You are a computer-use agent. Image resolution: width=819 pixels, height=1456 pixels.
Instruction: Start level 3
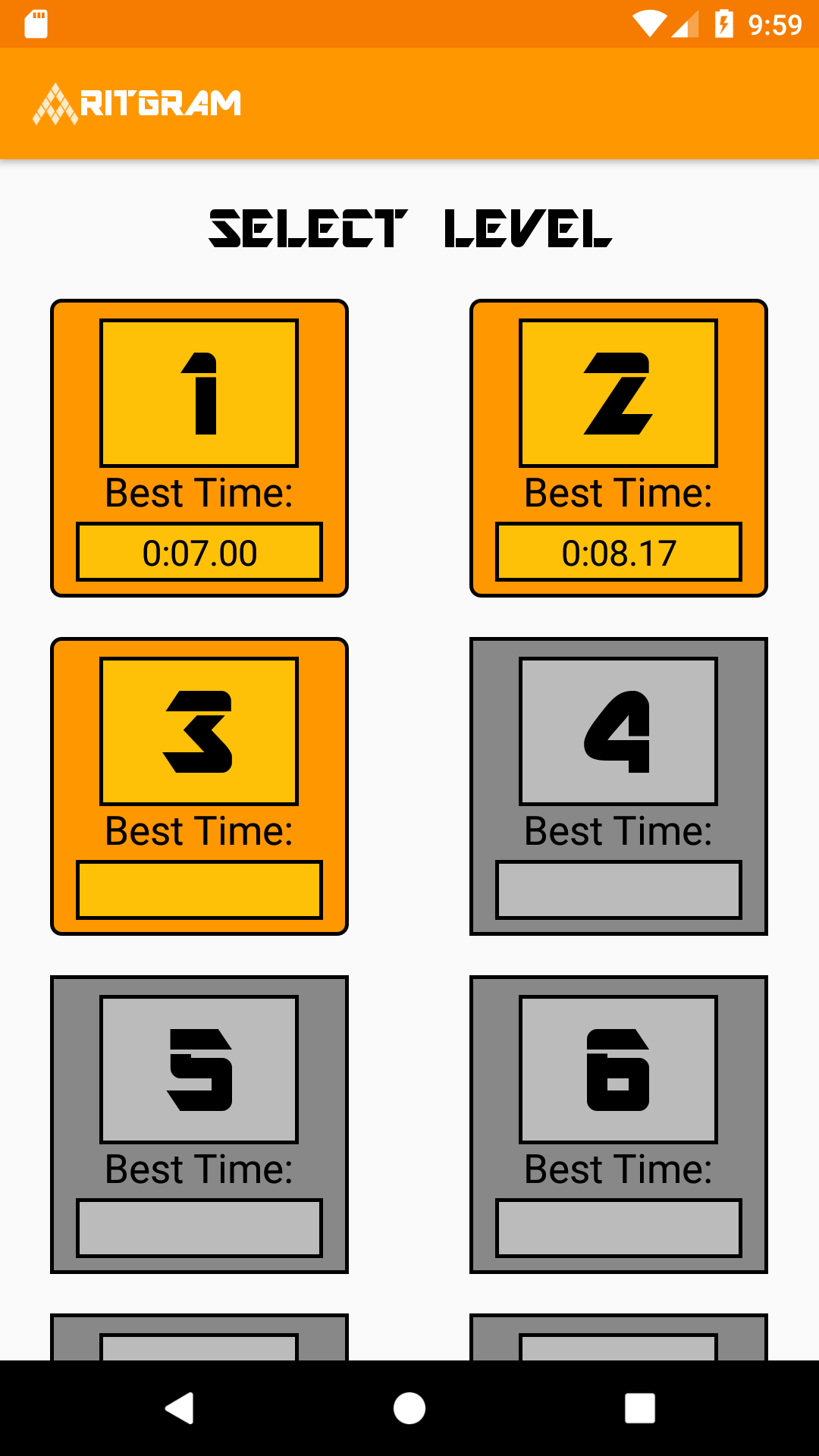(199, 786)
